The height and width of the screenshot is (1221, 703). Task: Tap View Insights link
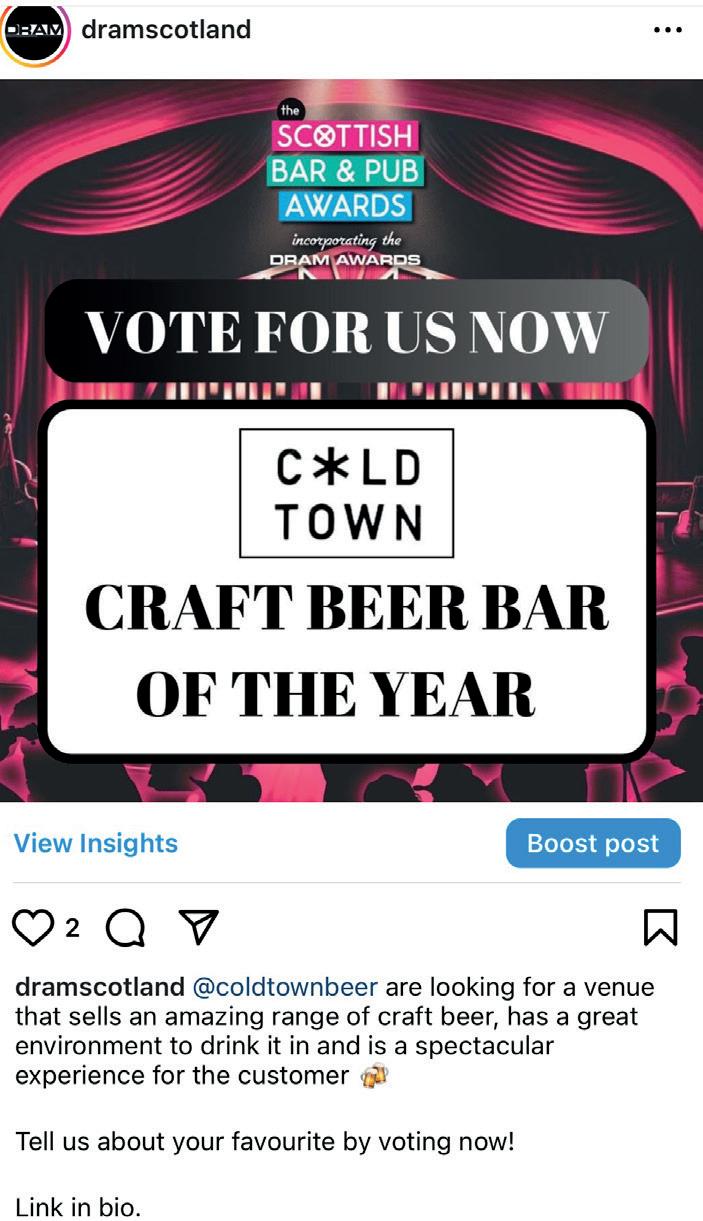coord(96,843)
